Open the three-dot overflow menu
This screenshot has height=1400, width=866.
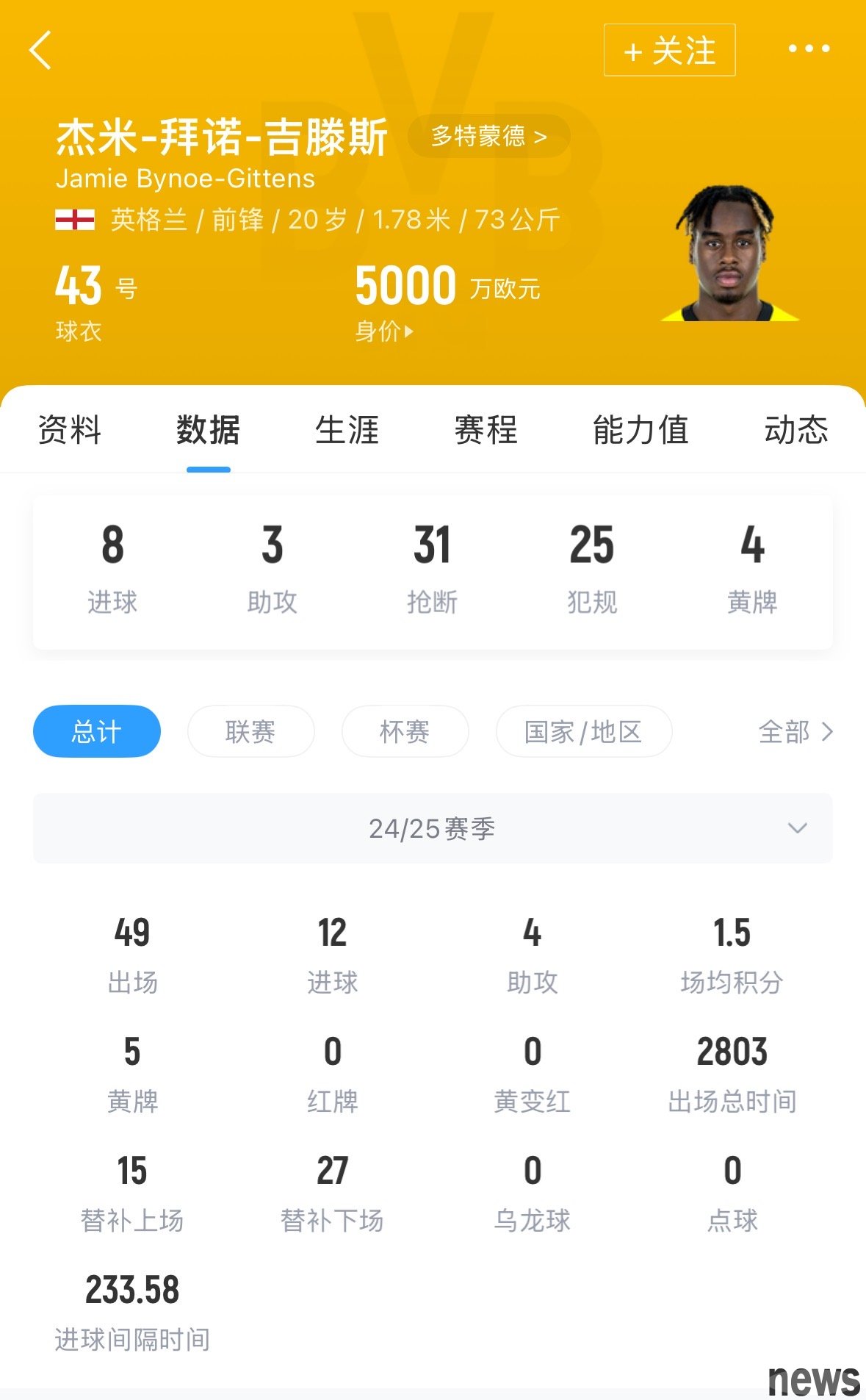click(809, 49)
